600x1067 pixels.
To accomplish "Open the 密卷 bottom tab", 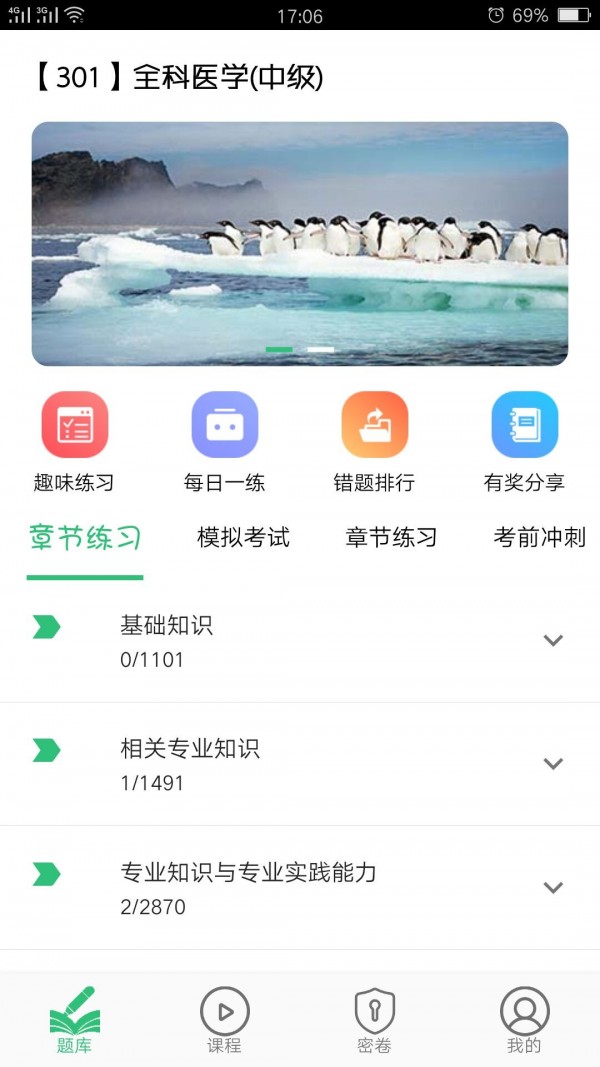I will point(374,1020).
